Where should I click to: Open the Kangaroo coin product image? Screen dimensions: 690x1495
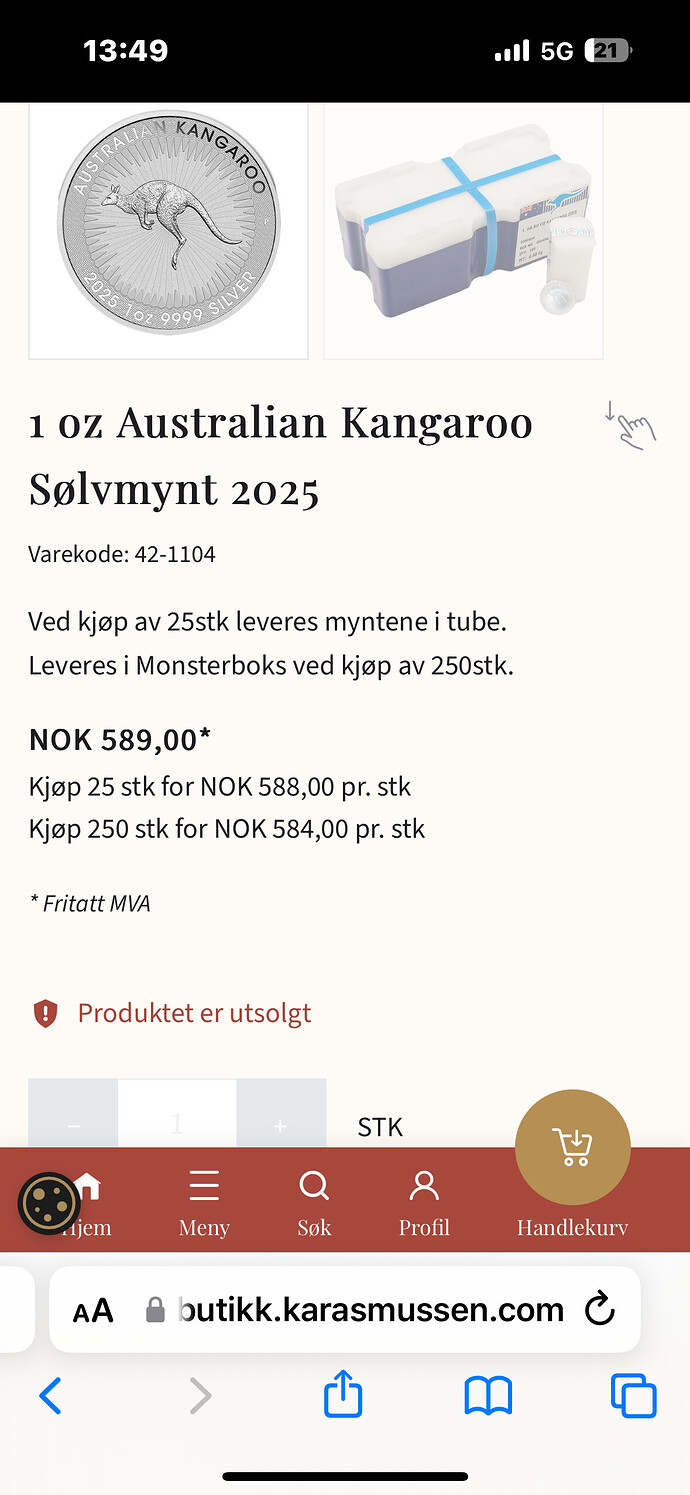tap(168, 230)
